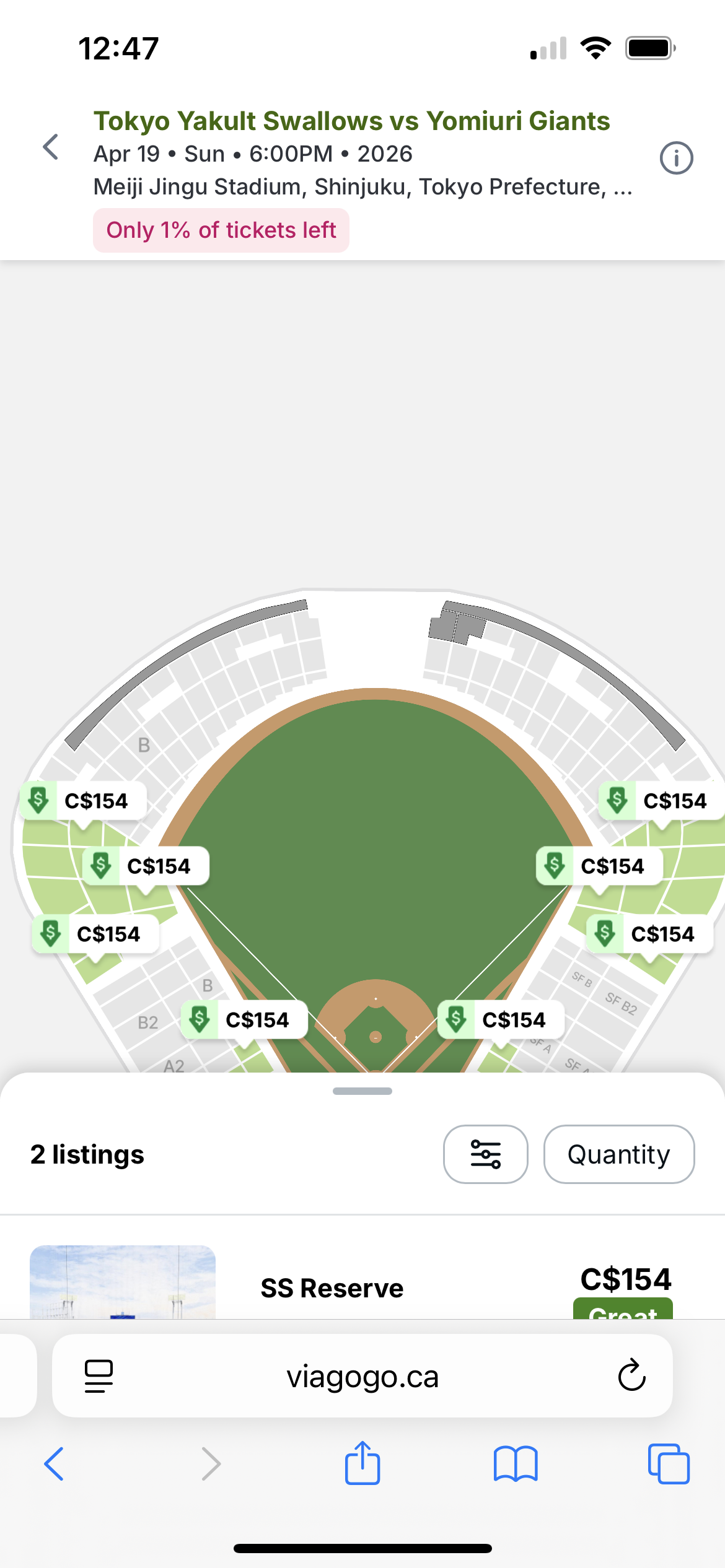This screenshot has height=1568, width=725.
Task: Reload the viagogo page
Action: pos(631,1376)
